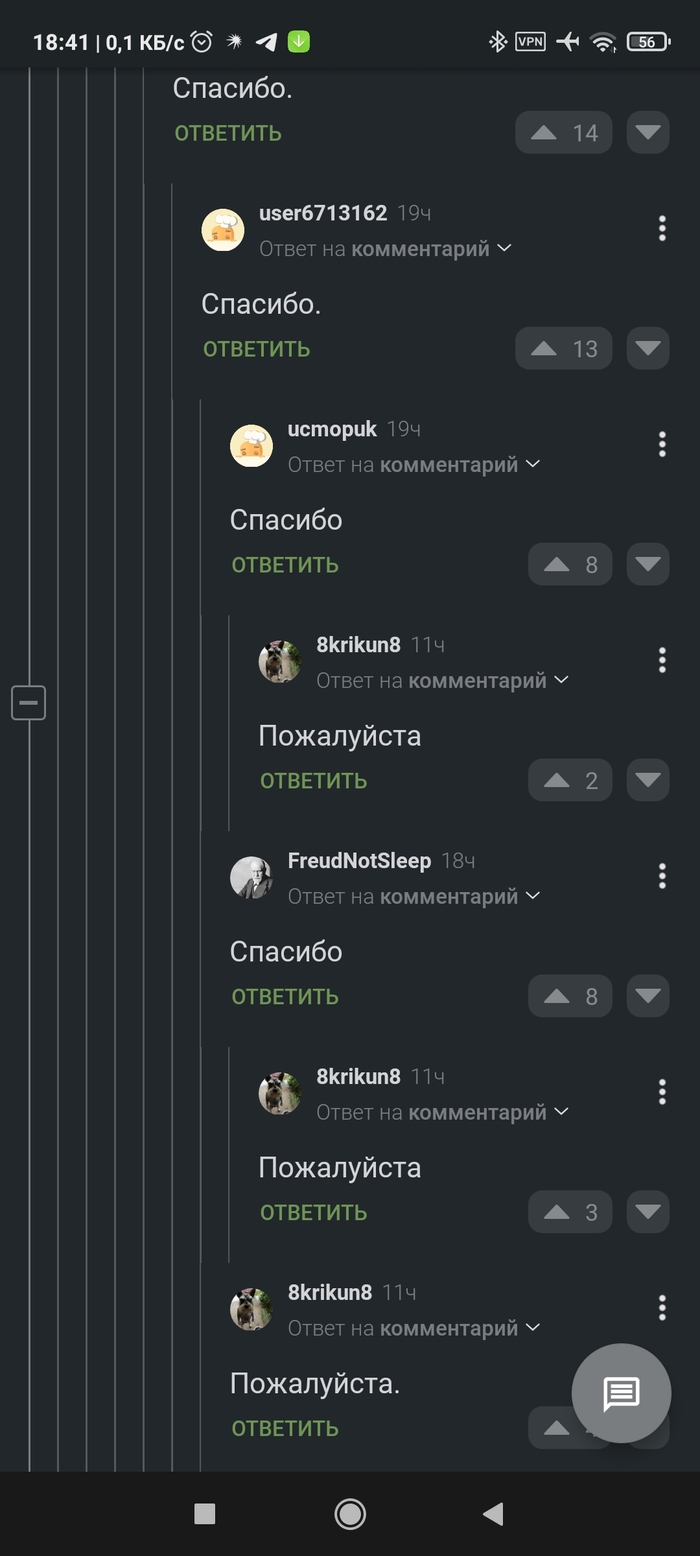The width and height of the screenshot is (700, 1556).
Task: Reply to user6713162's comment
Action: coord(256,349)
